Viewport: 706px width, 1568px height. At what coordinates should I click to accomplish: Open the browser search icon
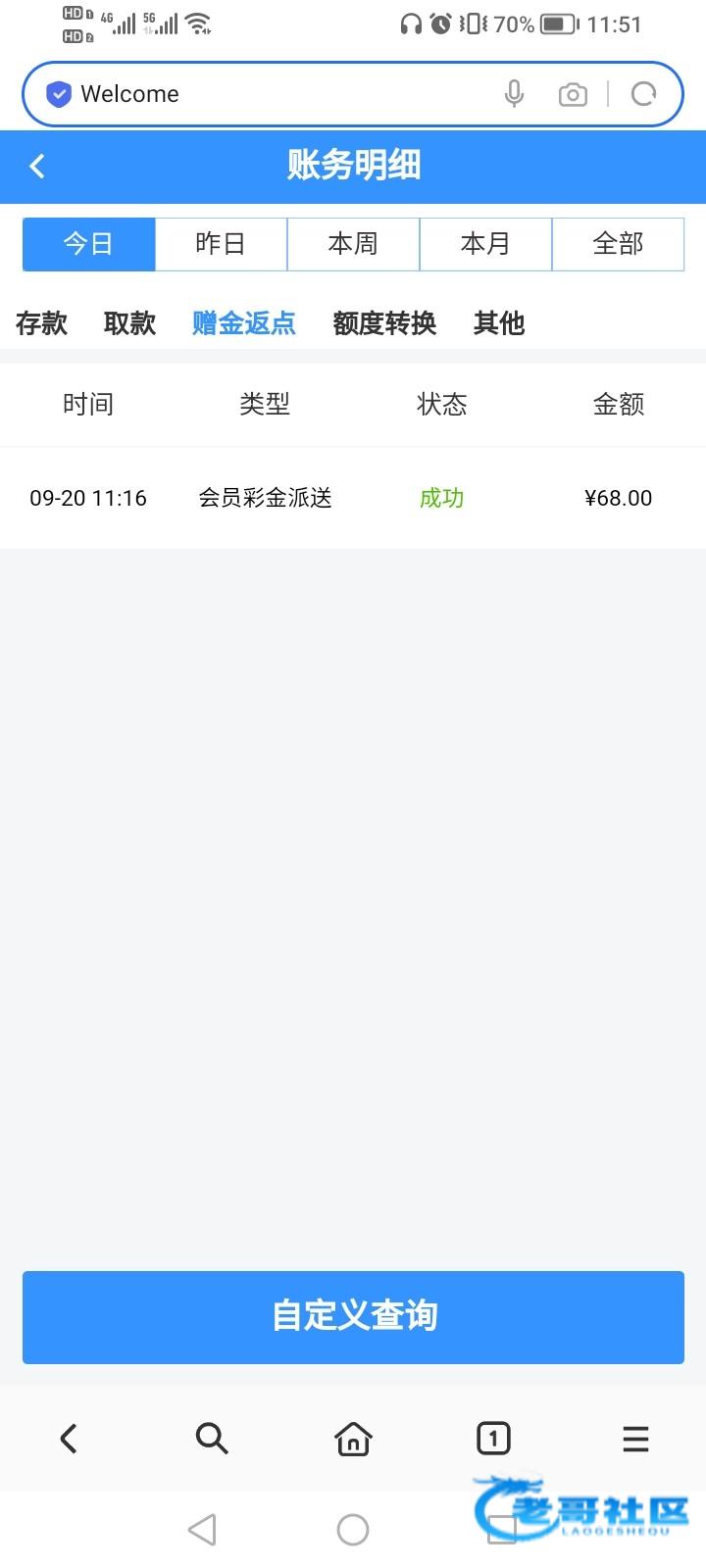pyautogui.click(x=212, y=1439)
